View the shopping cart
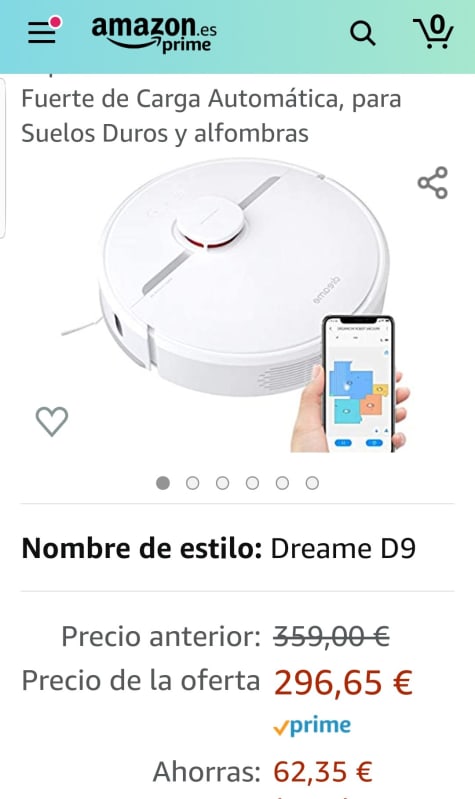The width and height of the screenshot is (475, 799). 433,32
